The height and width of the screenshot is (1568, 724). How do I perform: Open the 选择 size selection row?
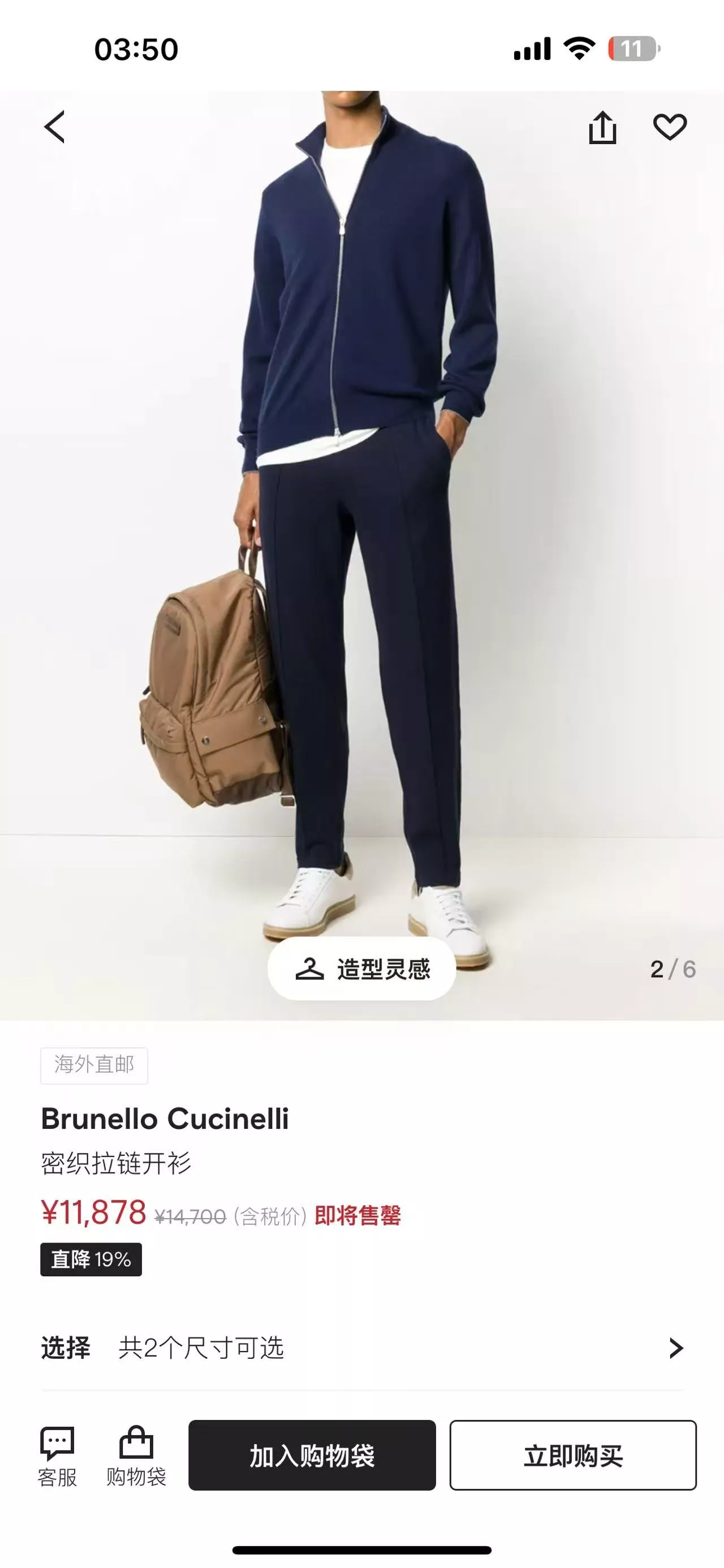(x=361, y=1348)
